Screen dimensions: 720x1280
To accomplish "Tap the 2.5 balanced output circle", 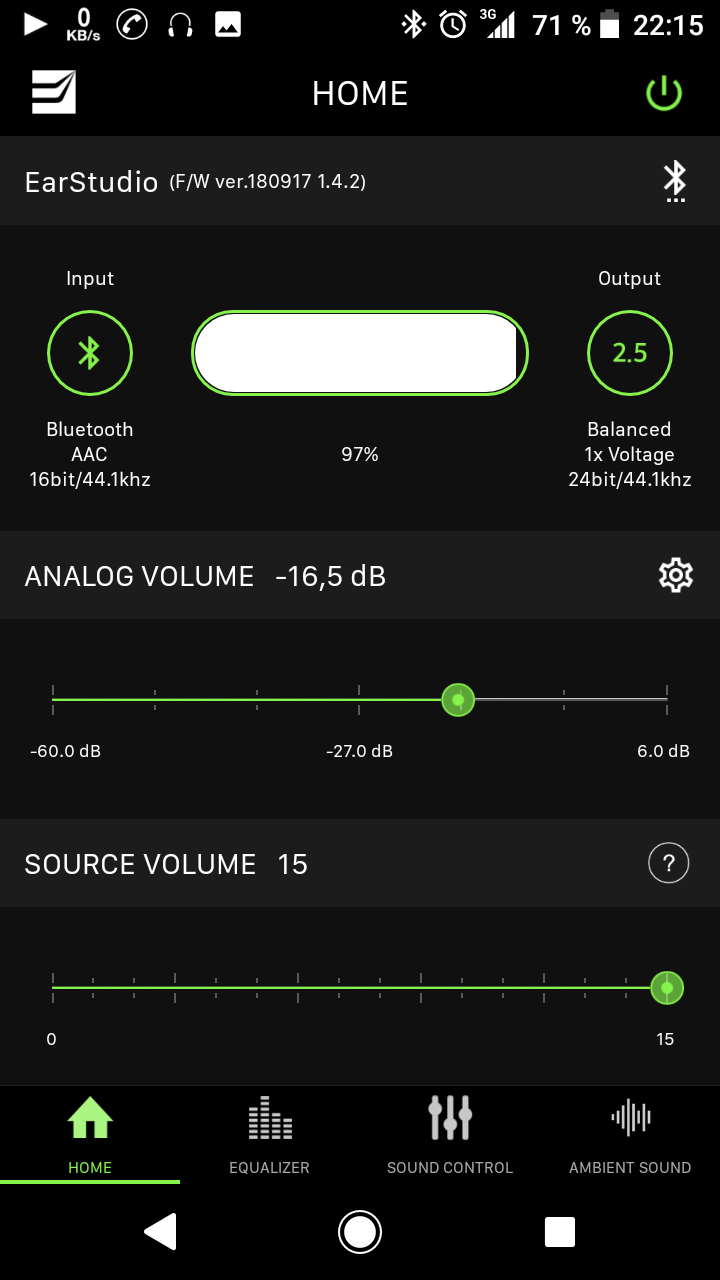I will 630,353.
